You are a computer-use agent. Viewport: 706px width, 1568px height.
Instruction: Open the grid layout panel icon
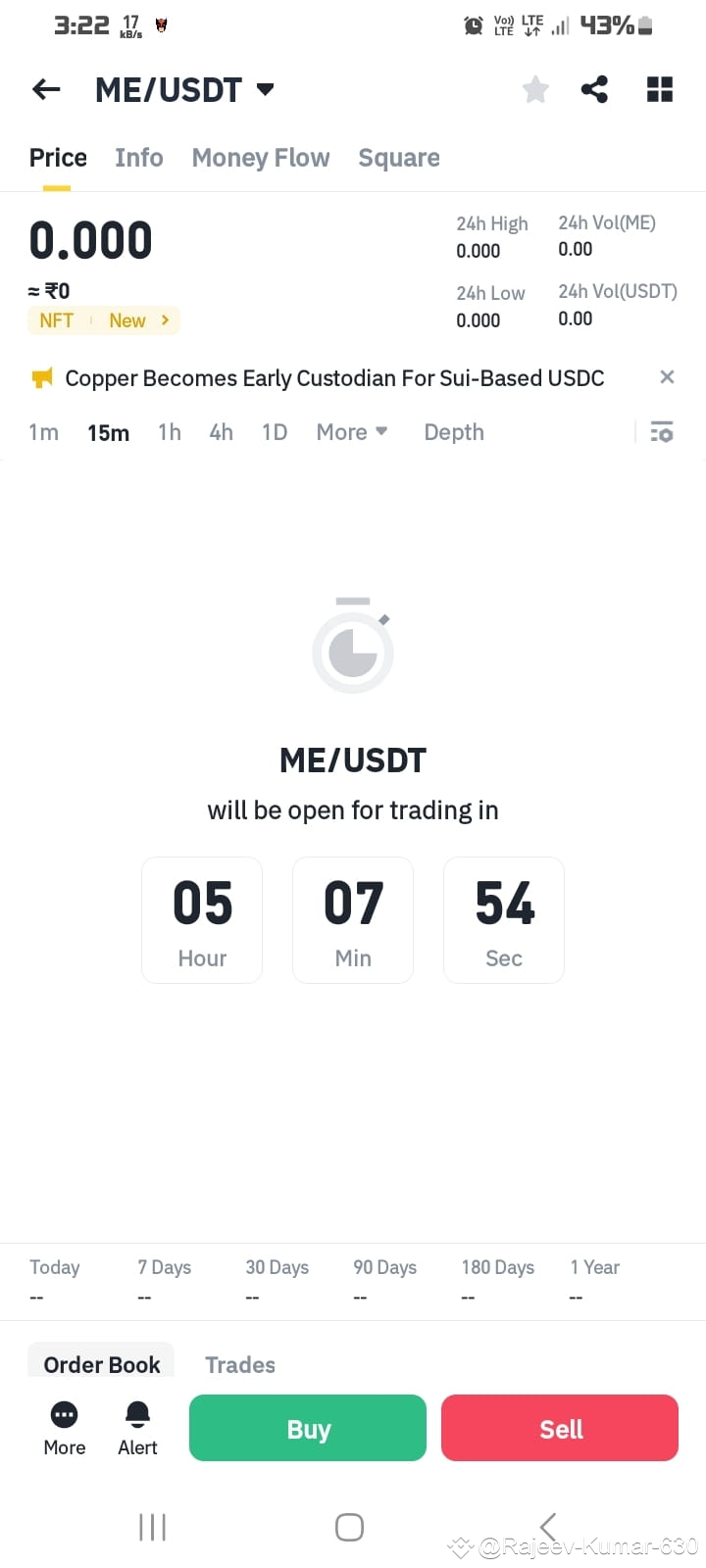point(659,89)
